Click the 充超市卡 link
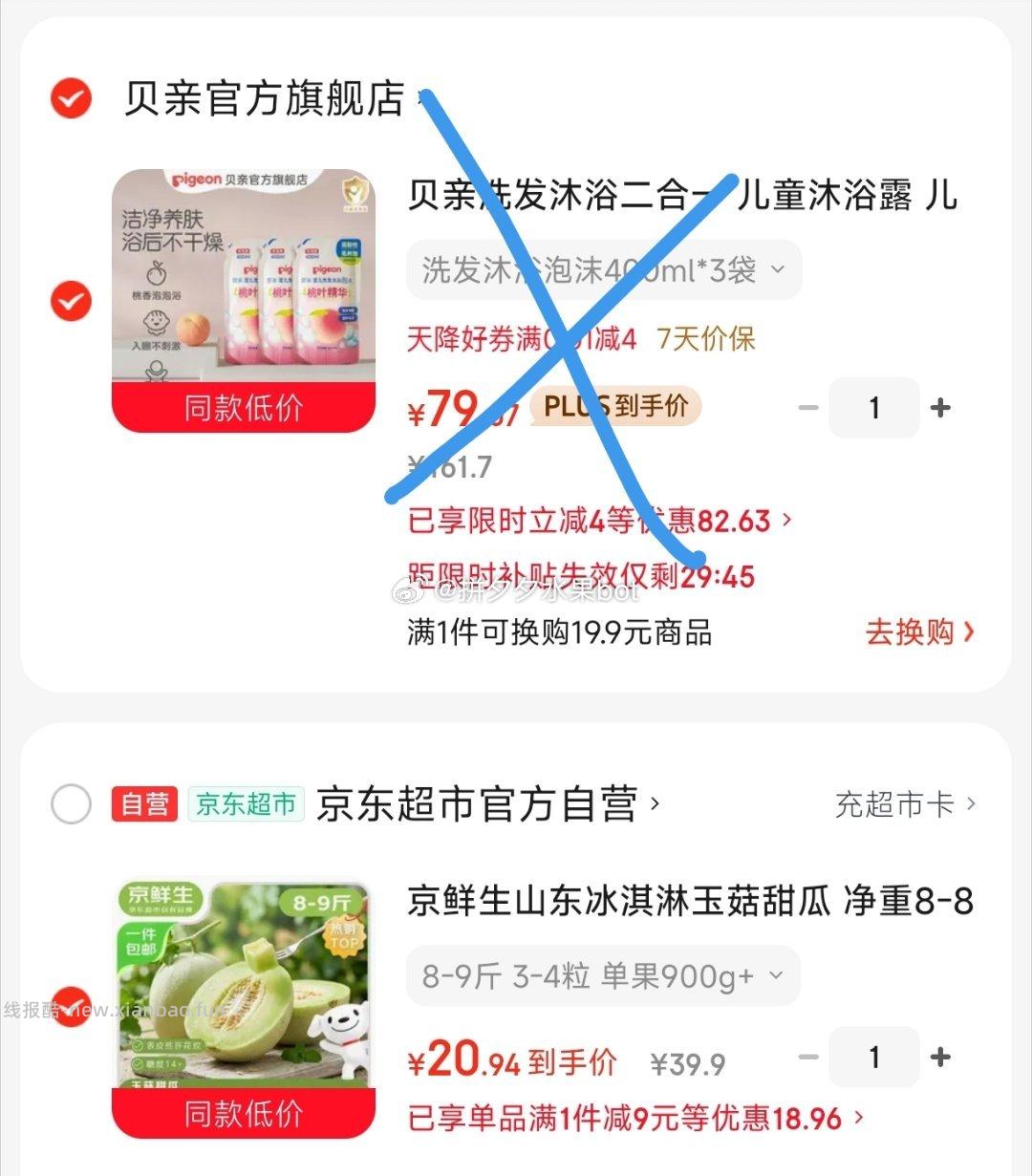 tap(893, 804)
